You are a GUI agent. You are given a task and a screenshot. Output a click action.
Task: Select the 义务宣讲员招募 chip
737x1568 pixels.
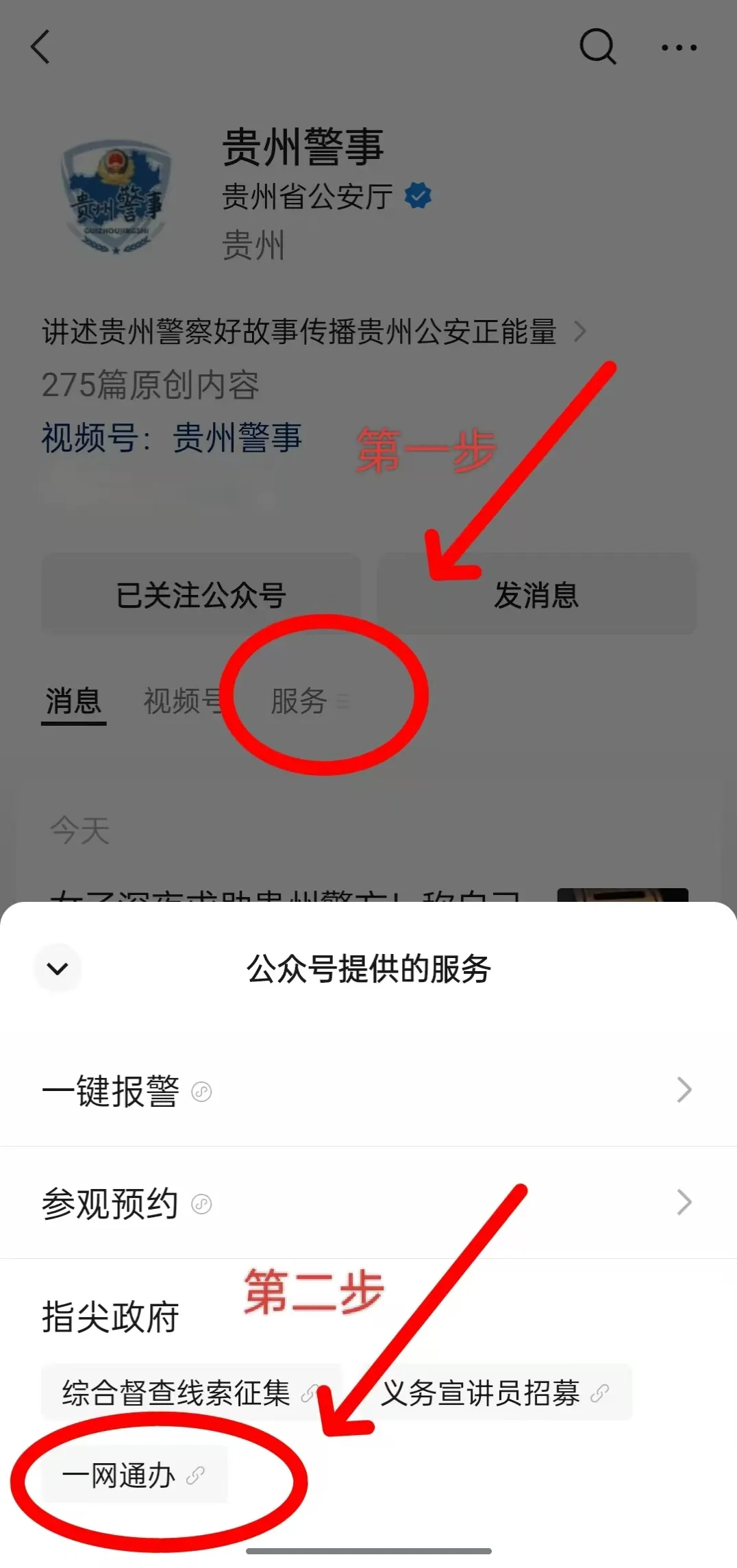point(495,1393)
